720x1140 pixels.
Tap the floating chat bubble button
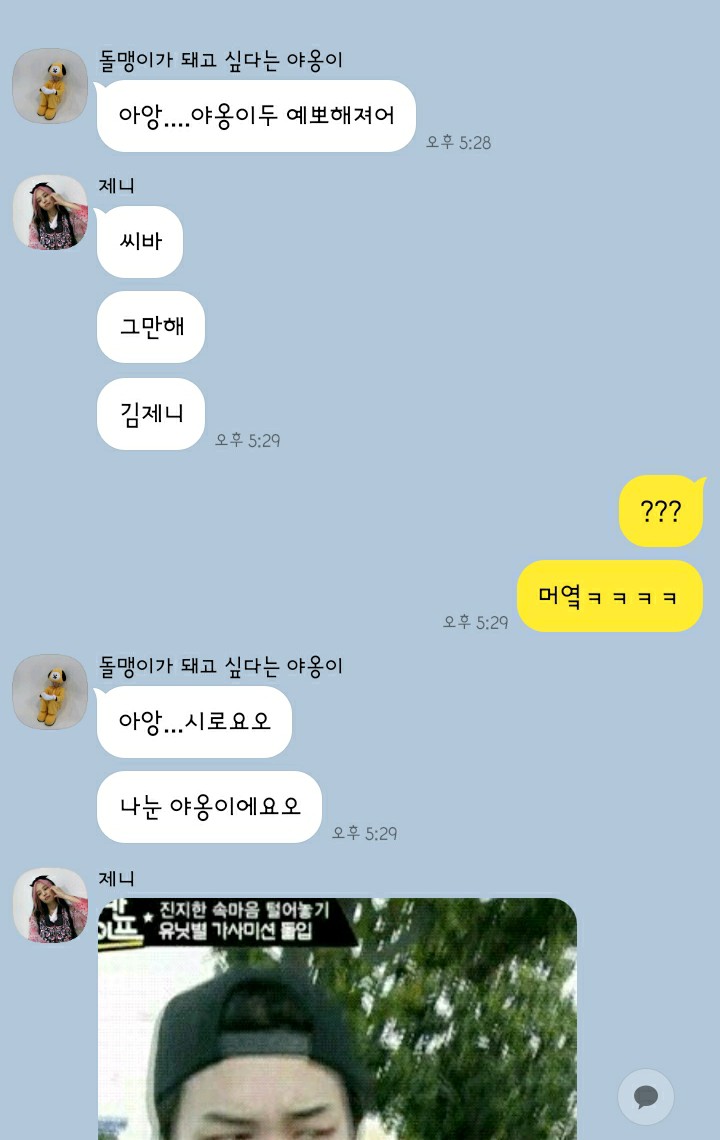coord(646,1097)
